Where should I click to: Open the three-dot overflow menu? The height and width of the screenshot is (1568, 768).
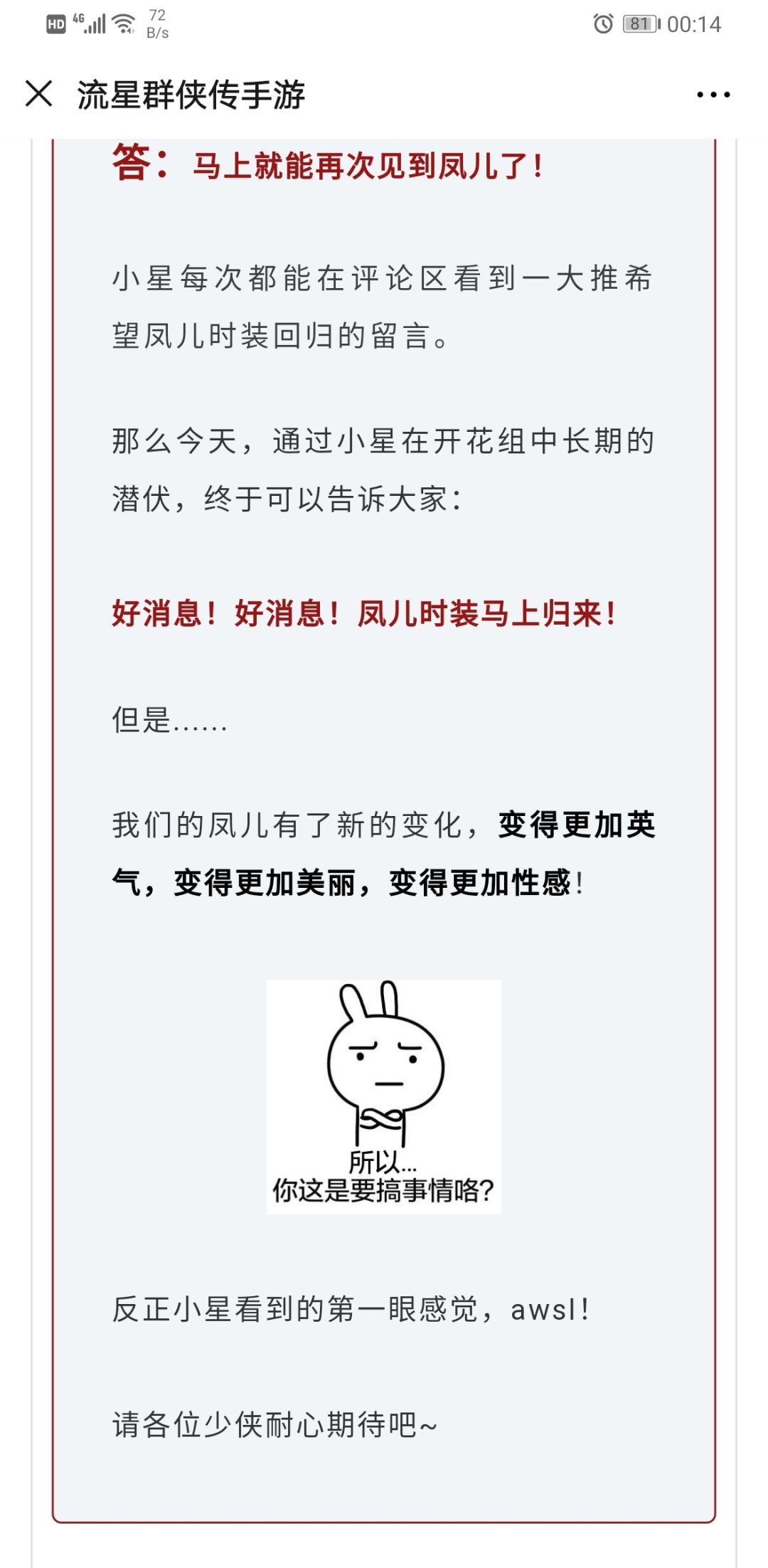[713, 95]
